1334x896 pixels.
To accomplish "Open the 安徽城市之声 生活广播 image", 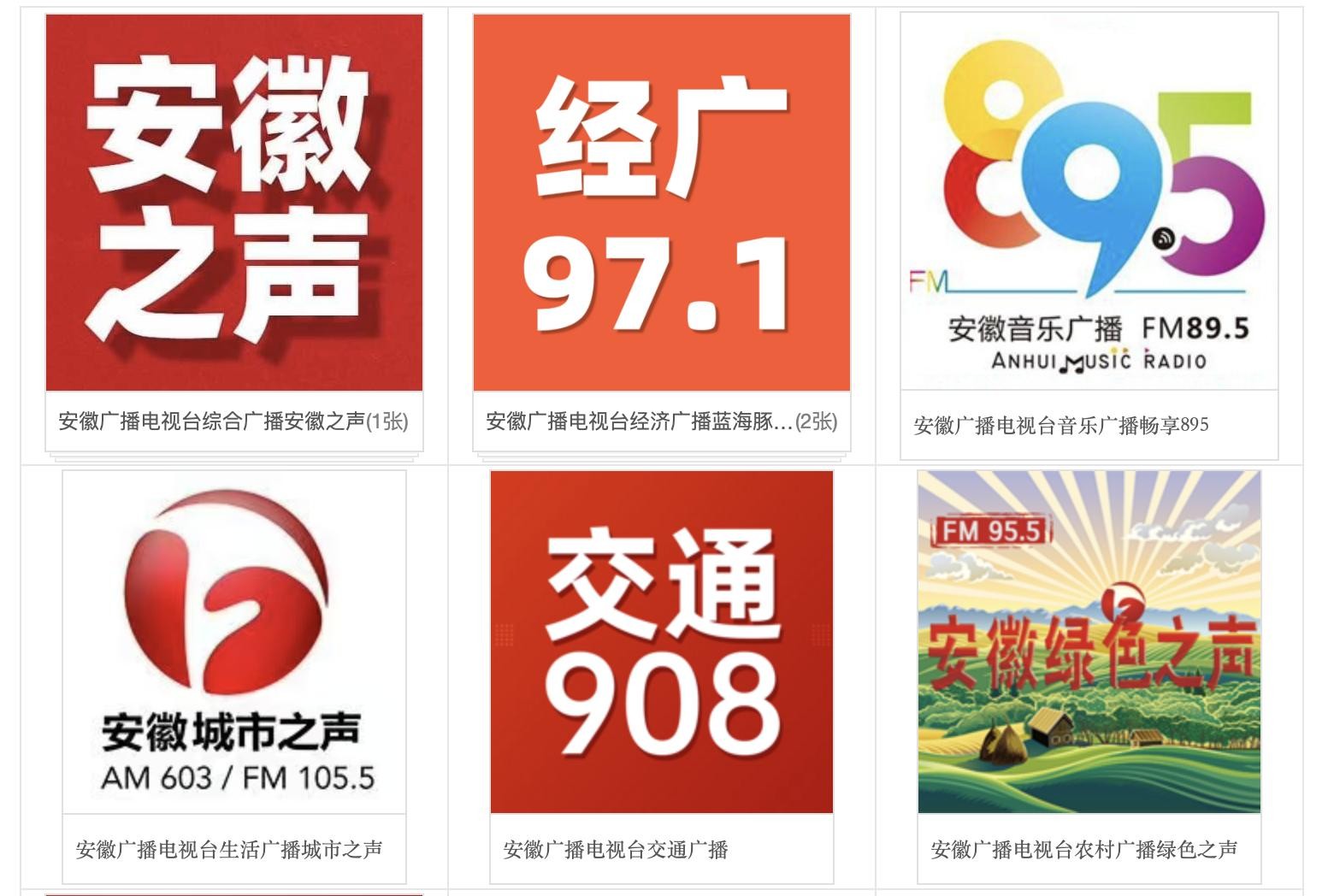I will (x=233, y=642).
